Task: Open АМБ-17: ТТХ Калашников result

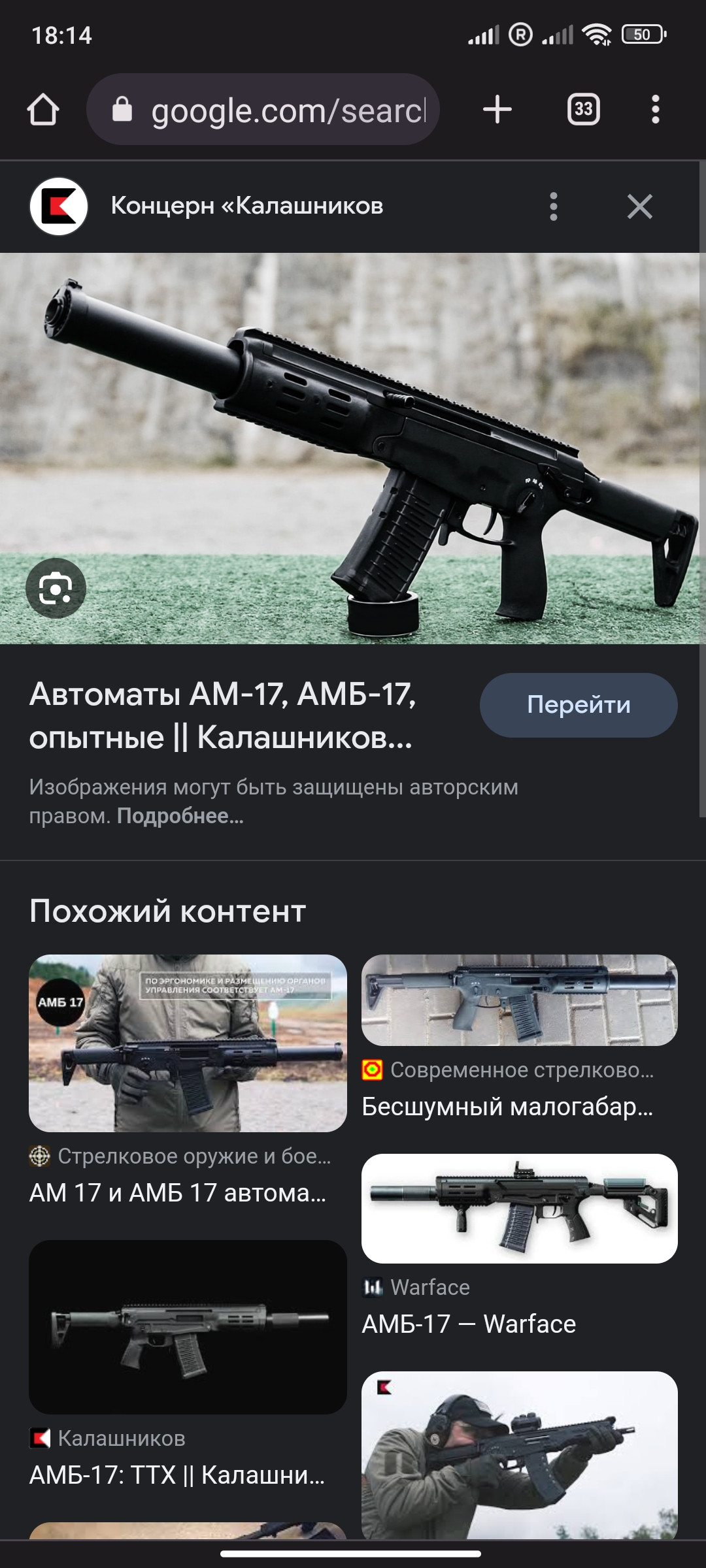Action: coord(188,1328)
